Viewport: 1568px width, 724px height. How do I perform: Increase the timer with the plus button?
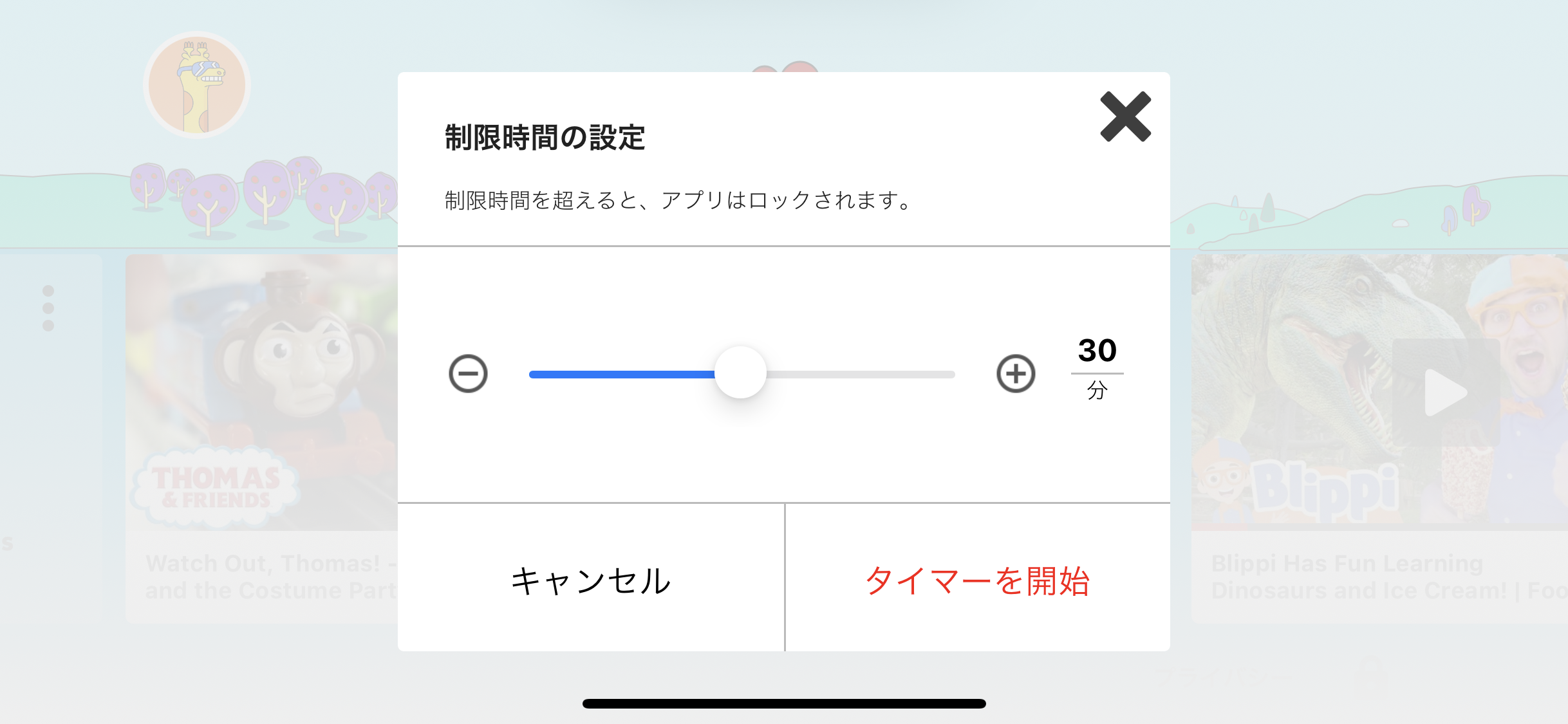click(x=1016, y=373)
